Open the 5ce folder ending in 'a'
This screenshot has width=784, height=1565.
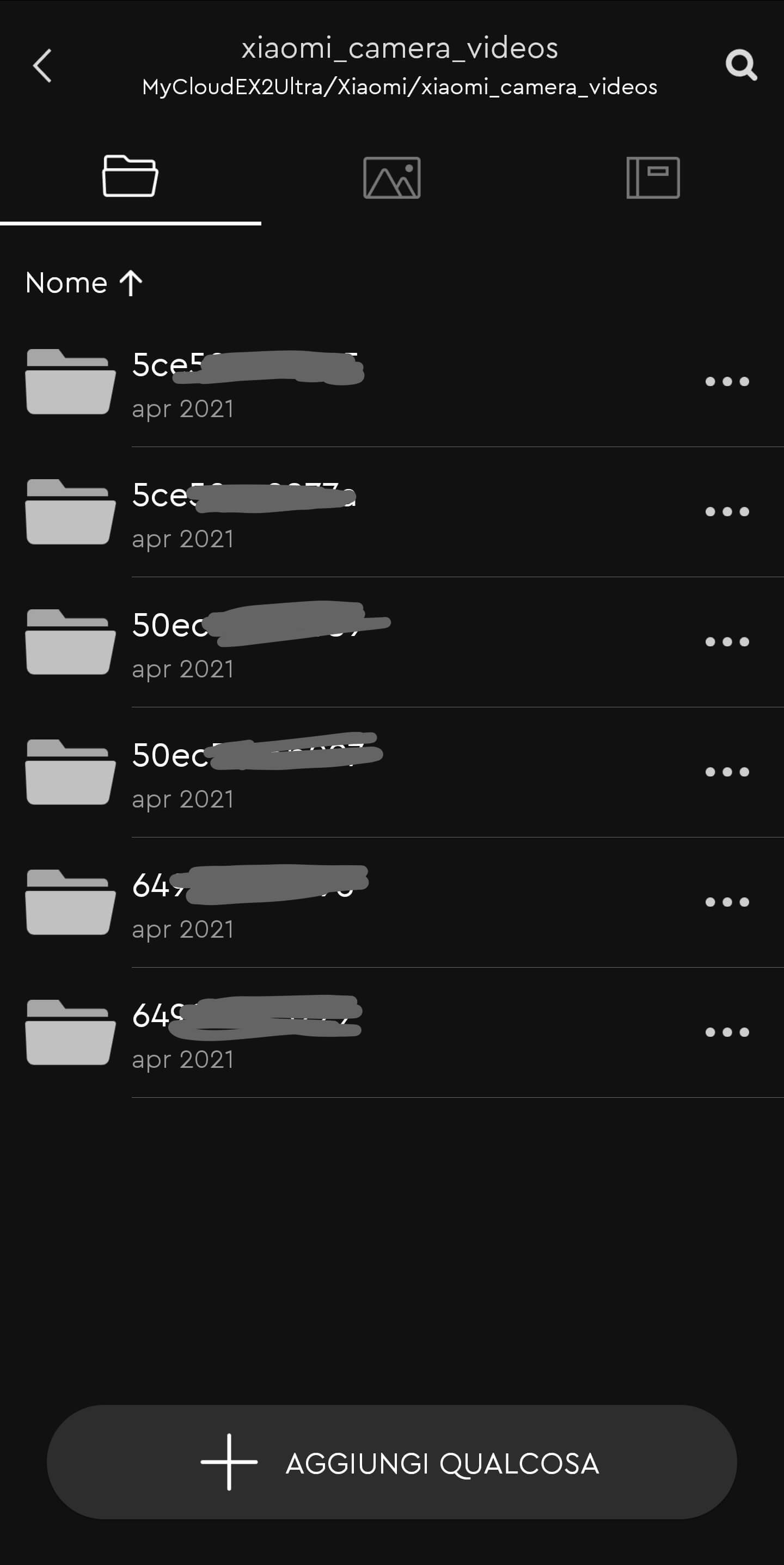click(243, 511)
